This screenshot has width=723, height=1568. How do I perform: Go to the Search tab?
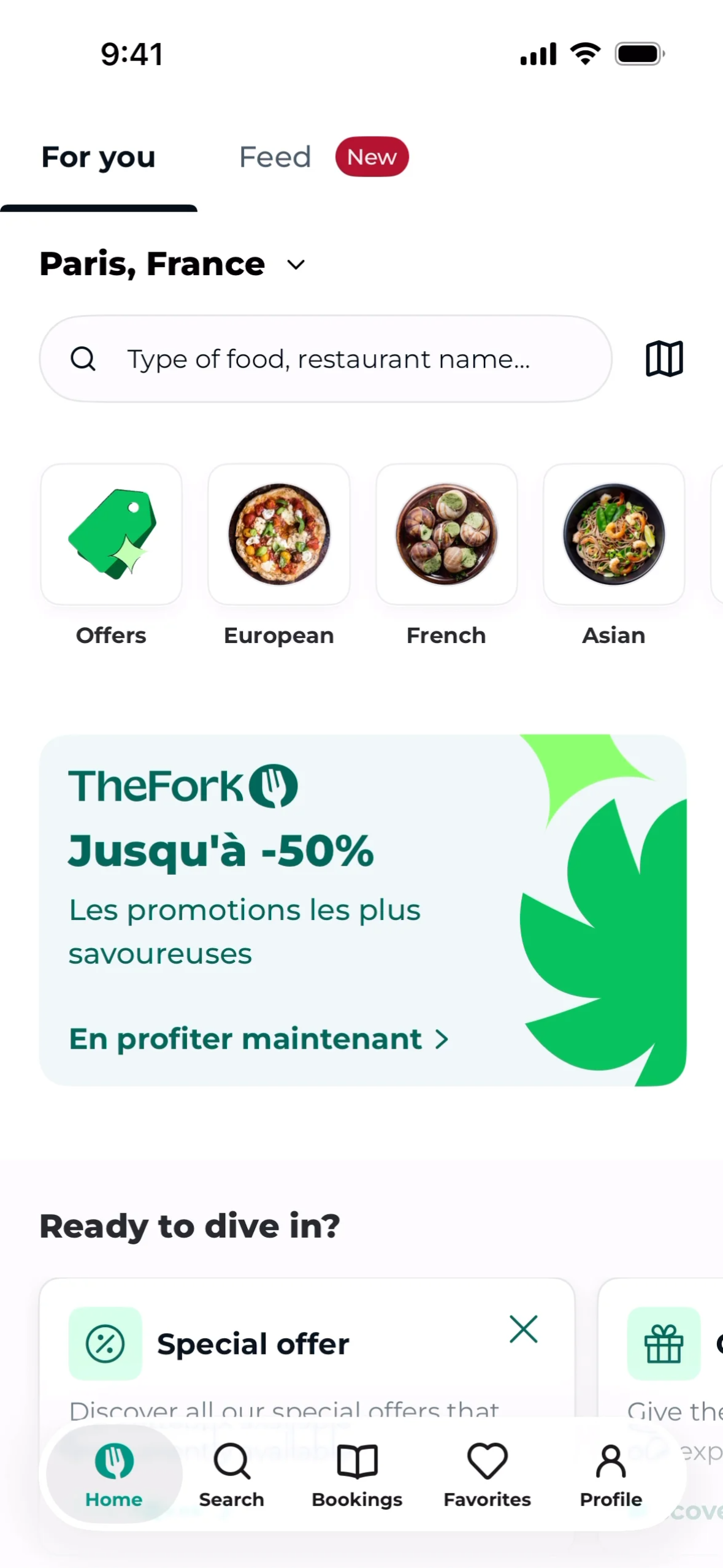231,1473
